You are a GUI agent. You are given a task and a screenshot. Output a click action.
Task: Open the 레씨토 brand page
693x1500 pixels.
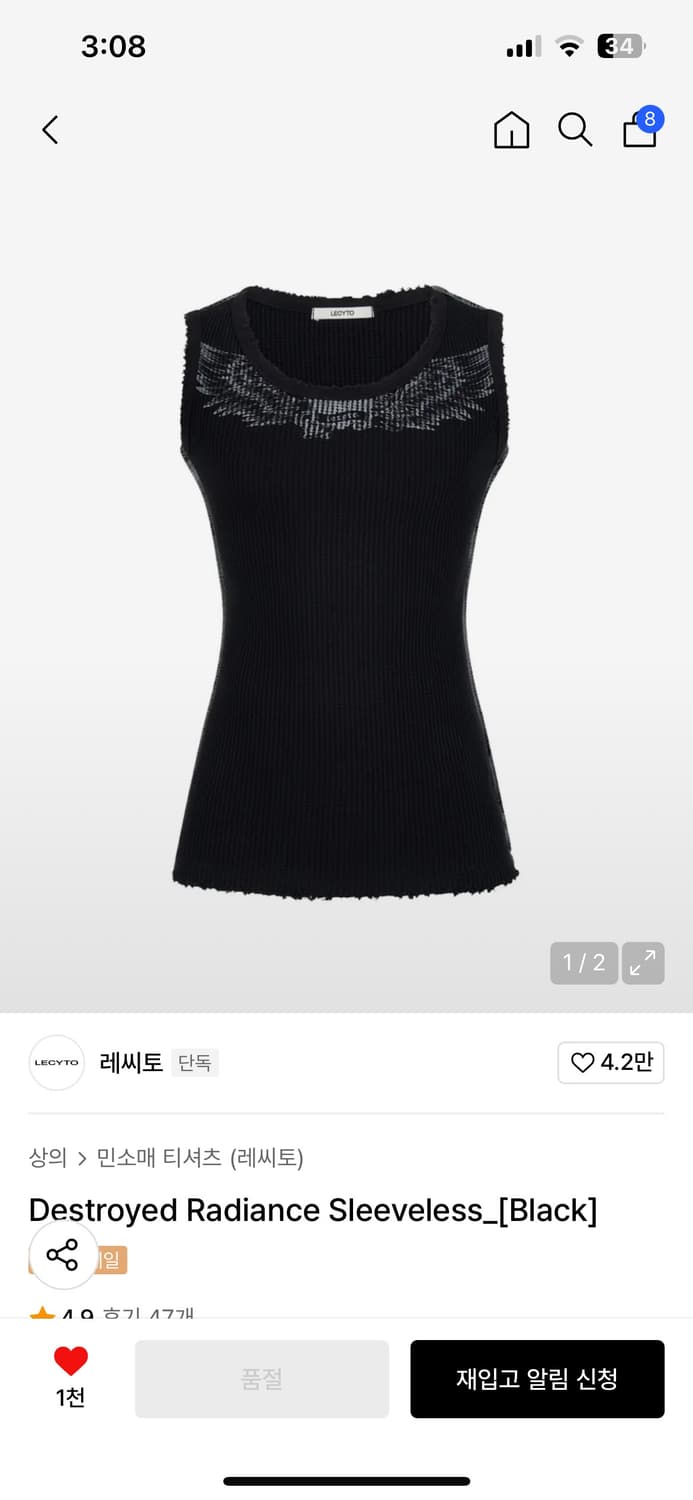[131, 1062]
